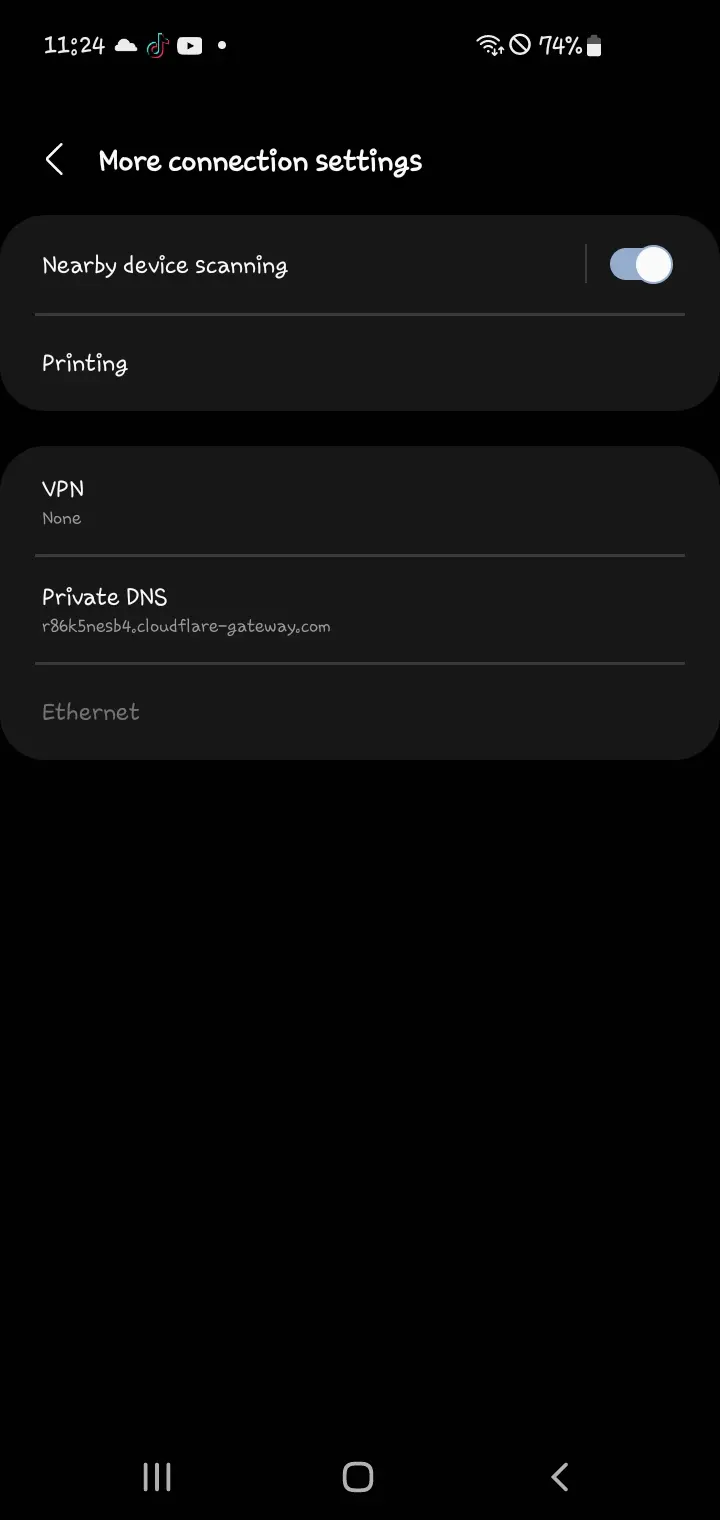Open the Printing settings
The image size is (720, 1520).
tap(360, 363)
